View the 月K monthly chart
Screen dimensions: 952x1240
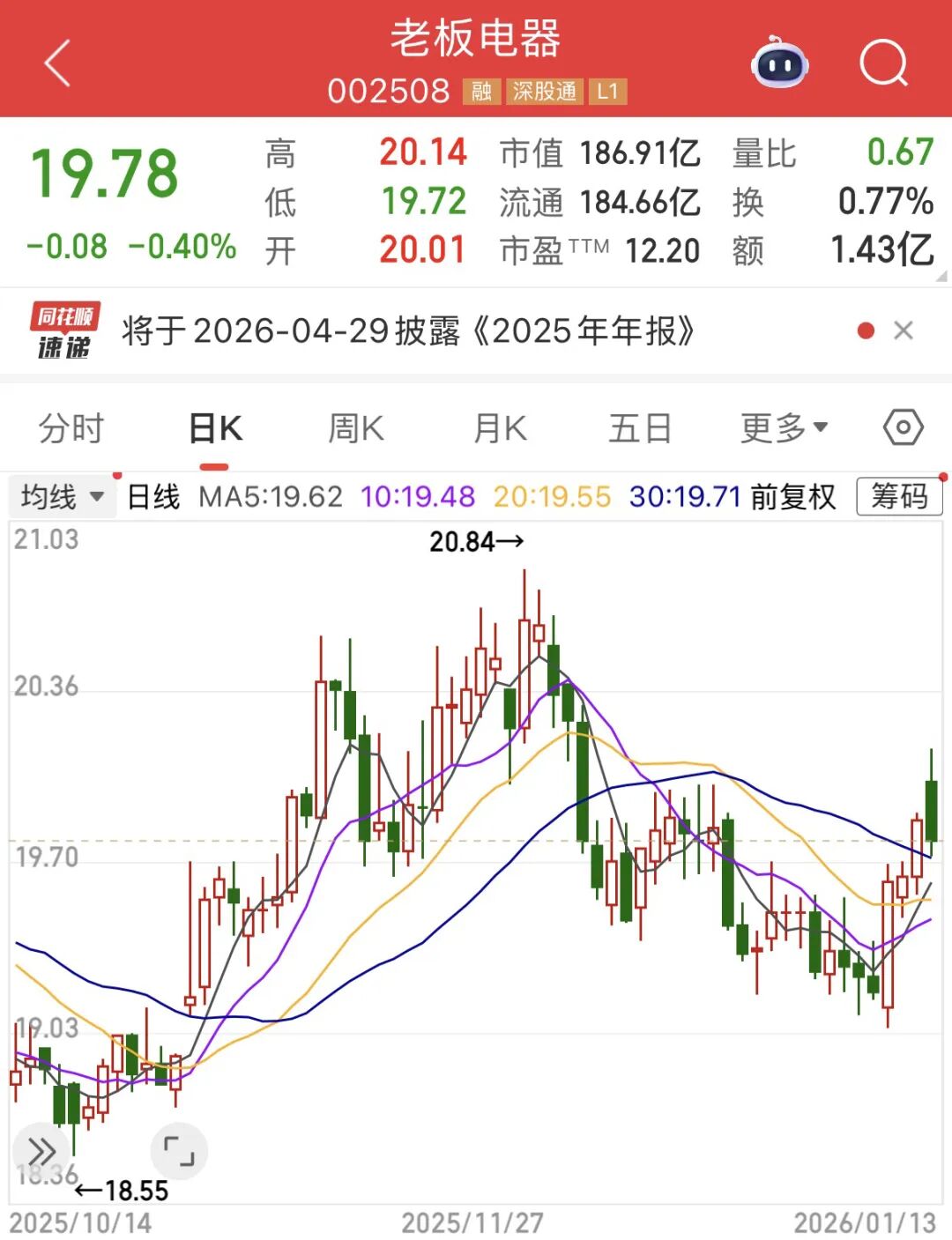[500, 429]
